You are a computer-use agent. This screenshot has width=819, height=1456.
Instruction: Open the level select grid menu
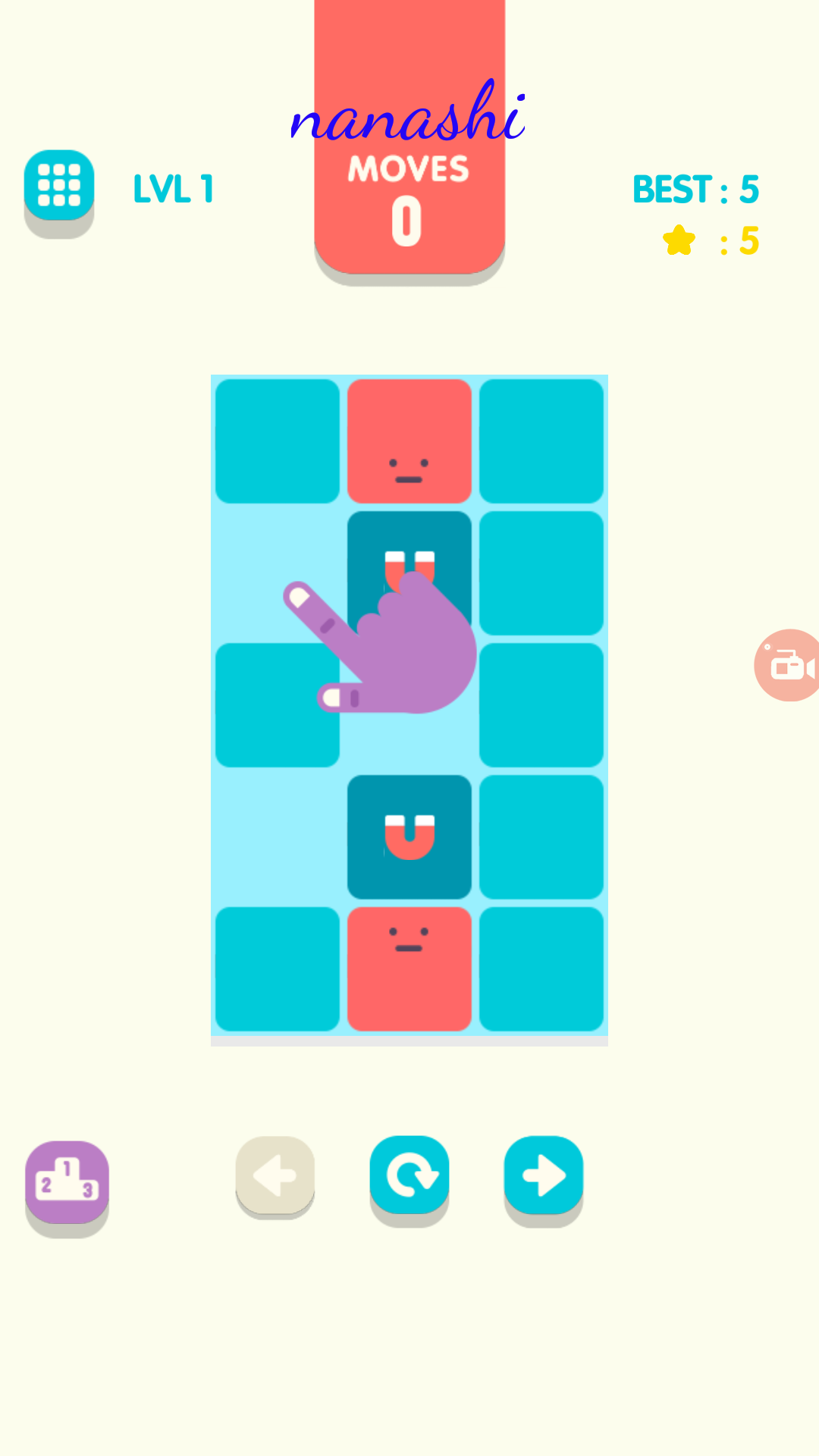click(59, 186)
